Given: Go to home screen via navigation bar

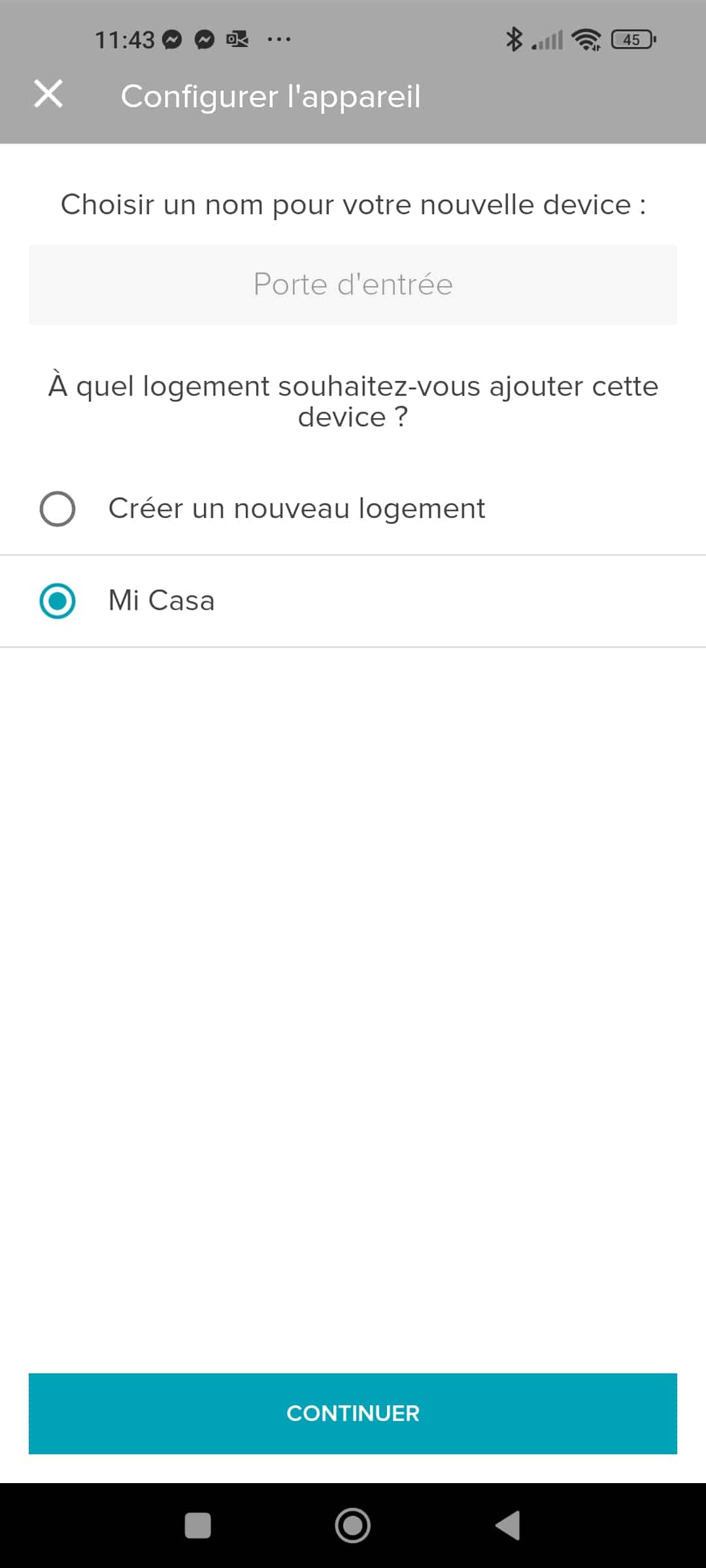Looking at the screenshot, I should point(353,1526).
